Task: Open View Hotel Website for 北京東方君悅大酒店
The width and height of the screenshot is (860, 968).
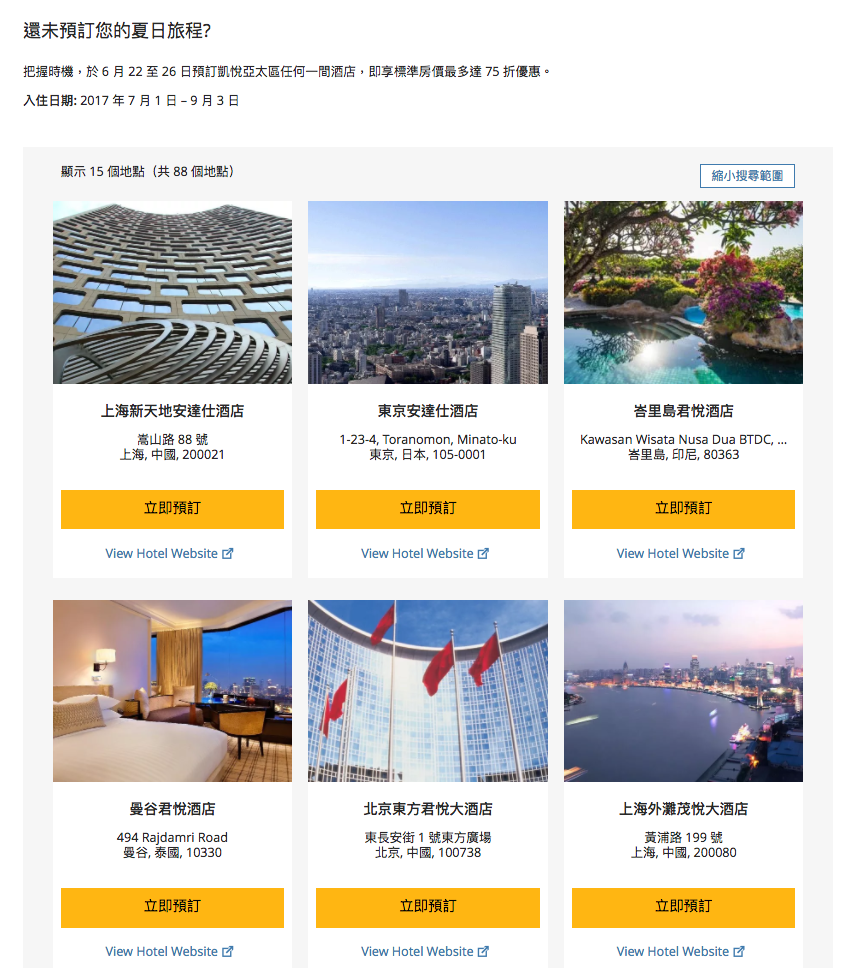Action: click(425, 951)
